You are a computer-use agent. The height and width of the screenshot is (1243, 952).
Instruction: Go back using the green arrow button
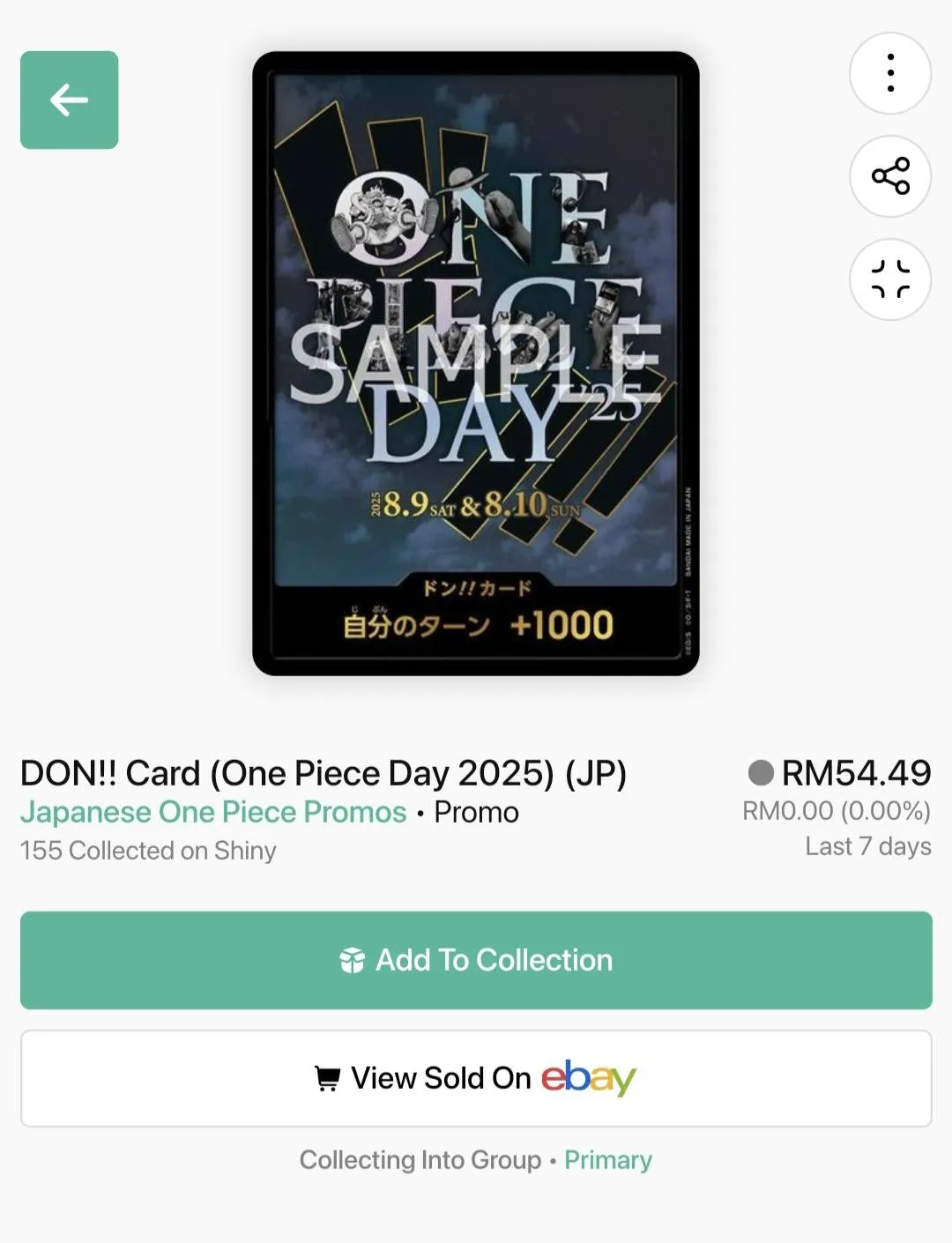69,100
